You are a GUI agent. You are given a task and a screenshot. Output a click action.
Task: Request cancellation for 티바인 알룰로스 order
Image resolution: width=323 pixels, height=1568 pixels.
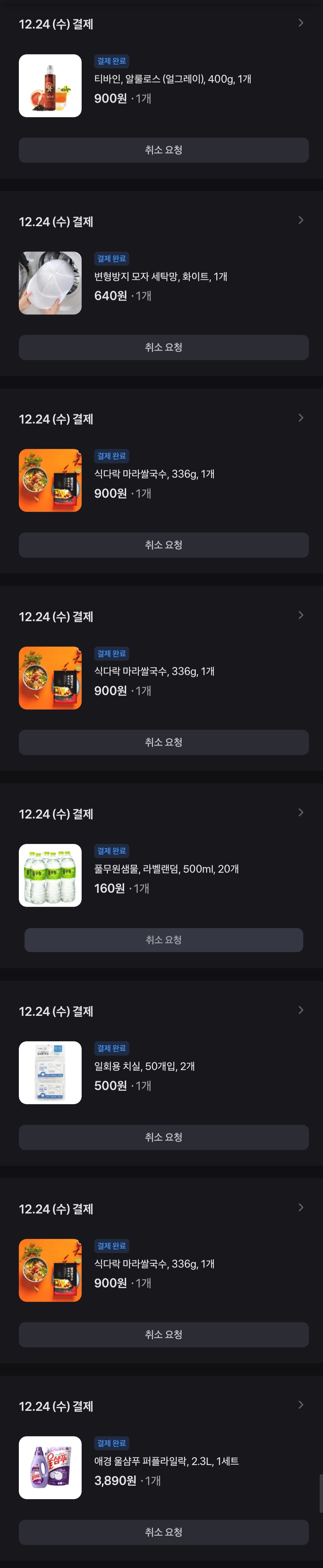point(164,150)
